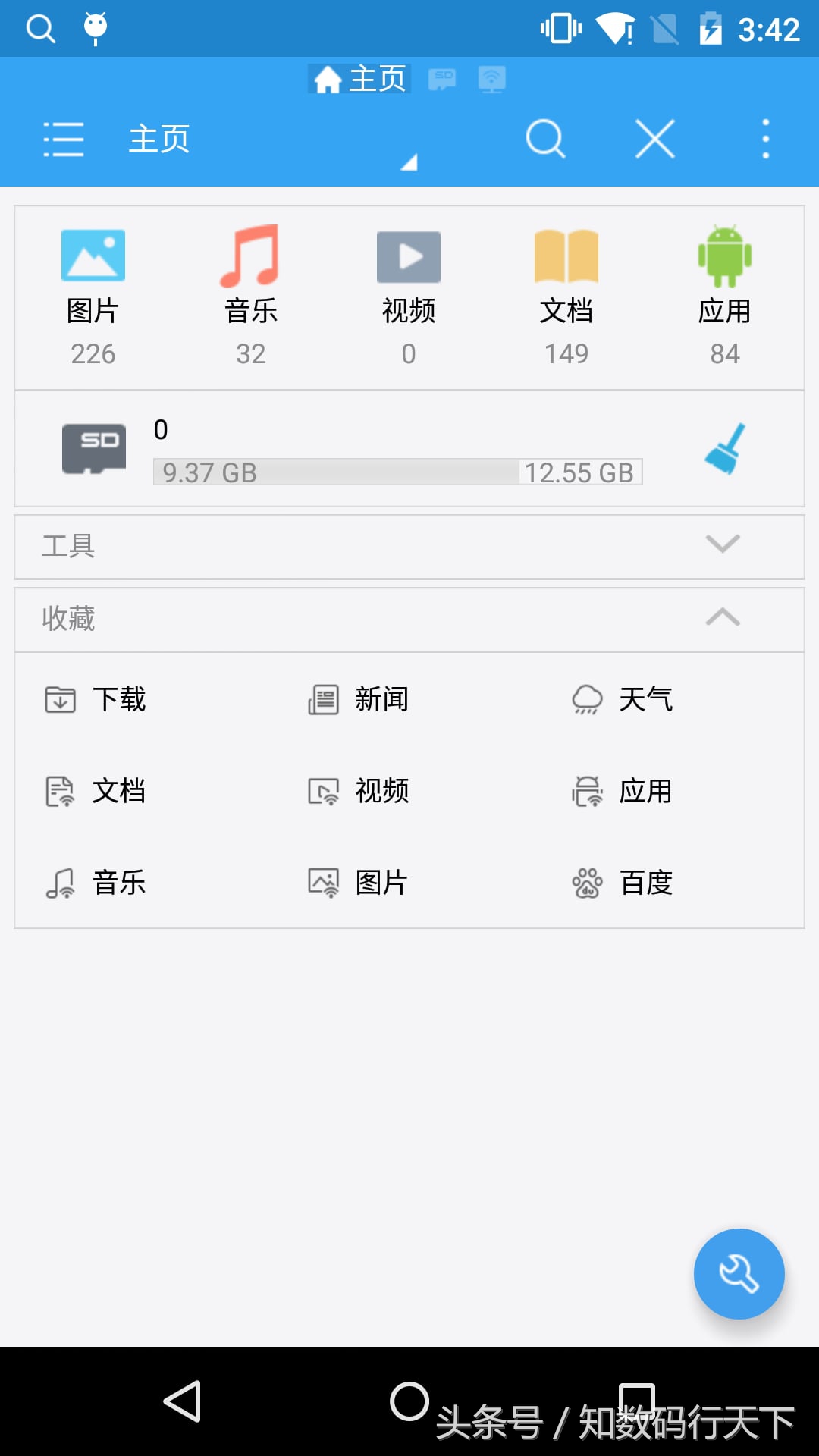Tap the blue floating wrench button
Screen dimensions: 819x1456
pyautogui.click(x=739, y=1273)
